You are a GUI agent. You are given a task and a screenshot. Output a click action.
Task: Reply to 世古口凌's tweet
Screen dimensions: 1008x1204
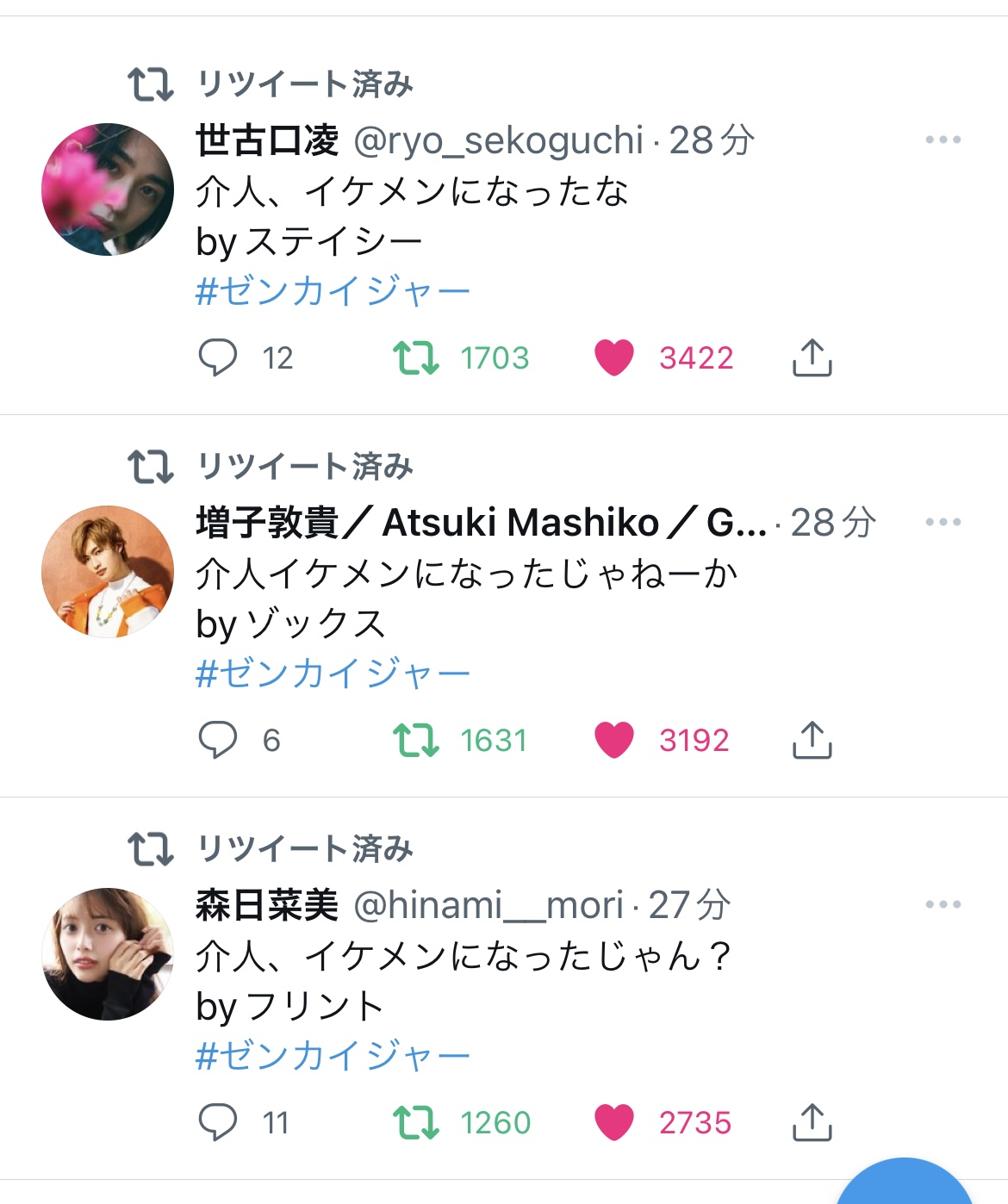coord(218,357)
